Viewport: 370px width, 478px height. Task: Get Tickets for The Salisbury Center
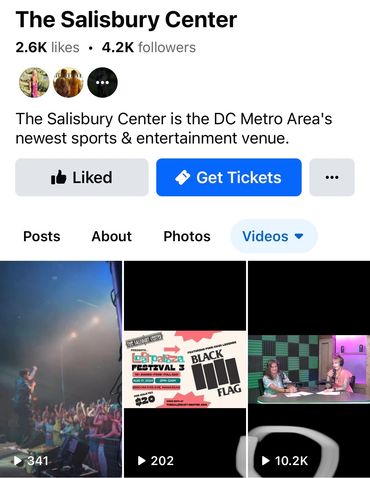(x=229, y=177)
